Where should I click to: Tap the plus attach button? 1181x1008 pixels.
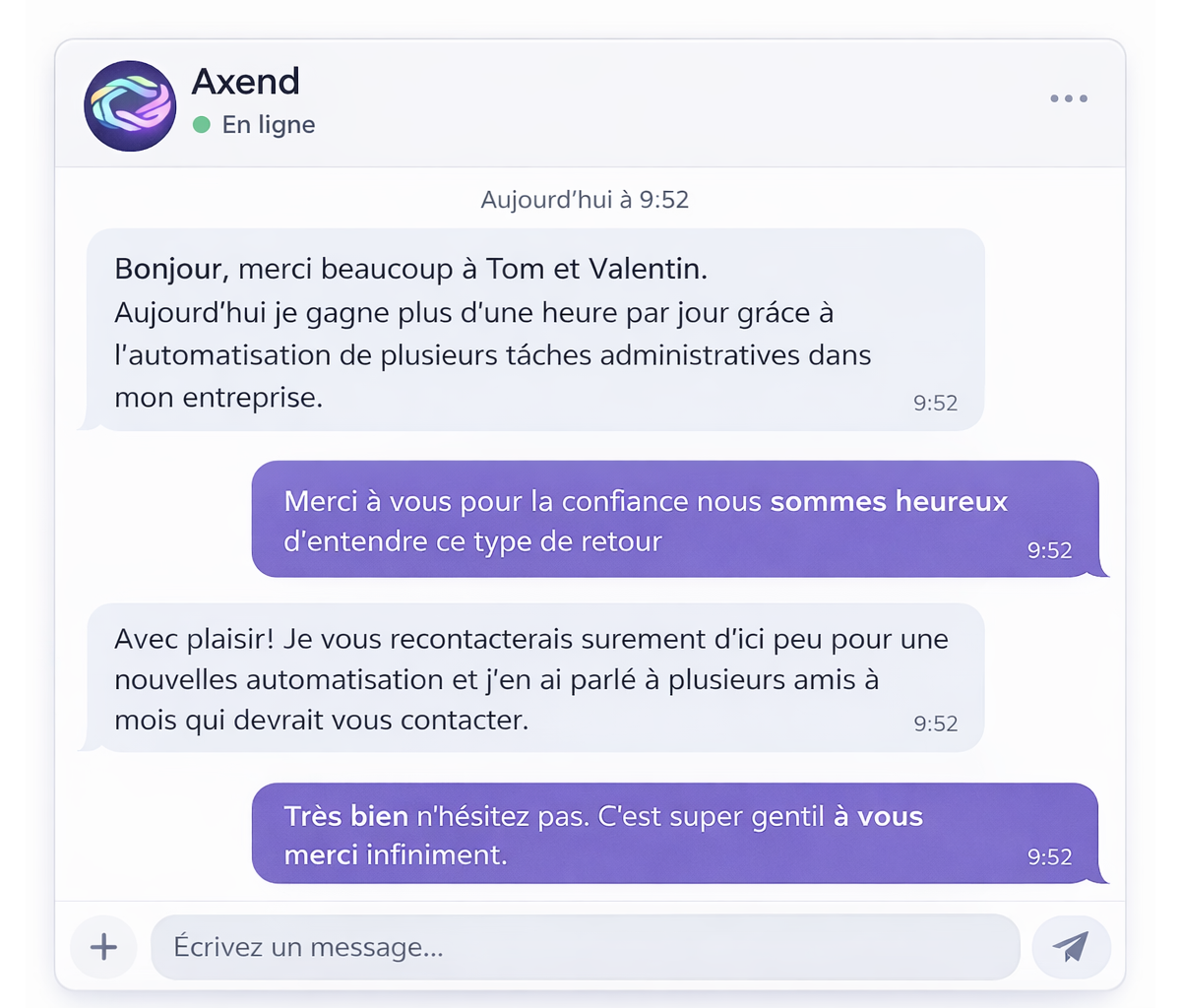tap(103, 947)
